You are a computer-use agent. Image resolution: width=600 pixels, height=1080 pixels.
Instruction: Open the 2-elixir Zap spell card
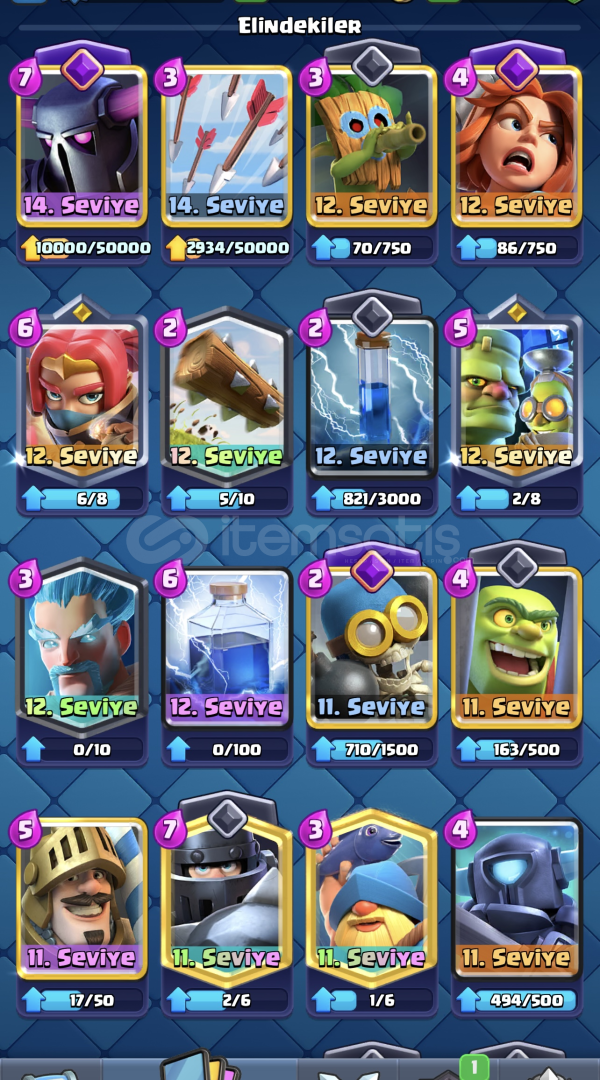(372, 397)
